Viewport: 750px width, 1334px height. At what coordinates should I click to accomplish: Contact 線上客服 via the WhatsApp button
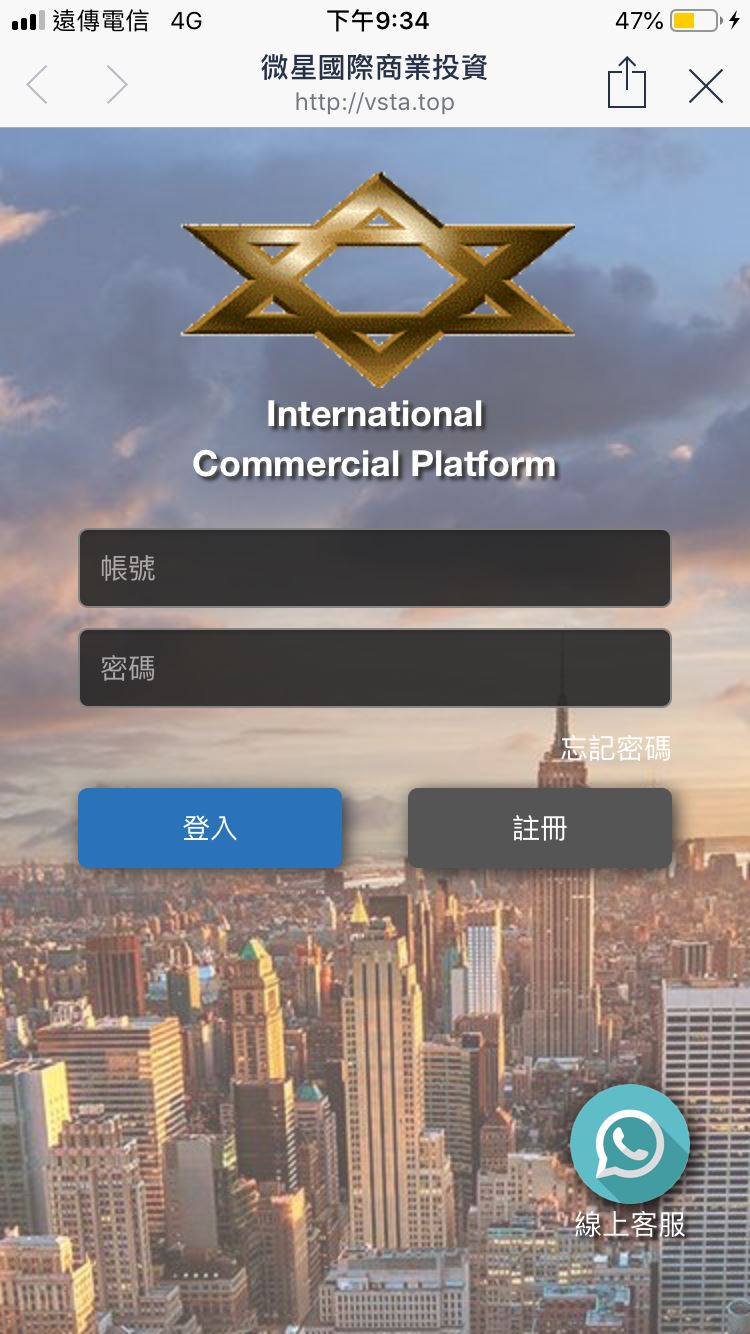click(630, 1145)
